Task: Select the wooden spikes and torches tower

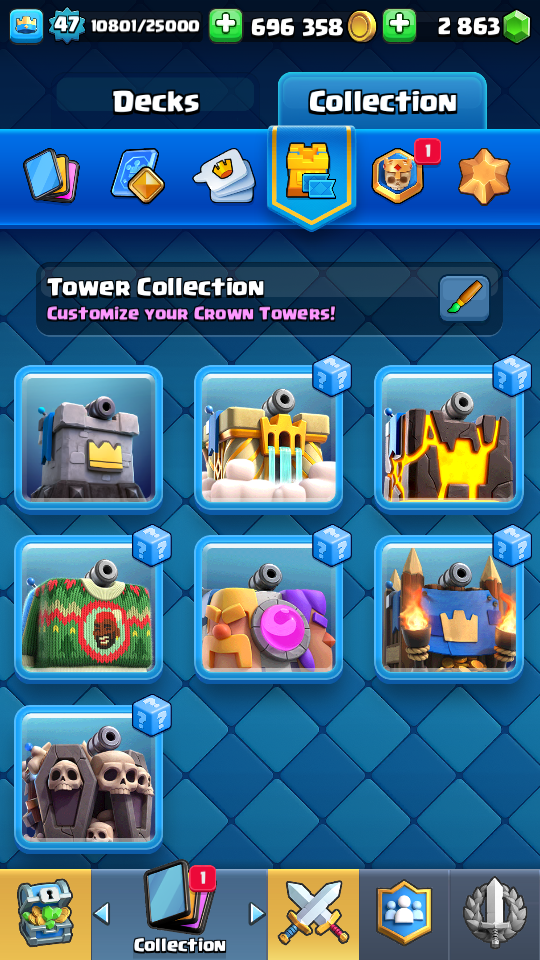Action: (x=448, y=609)
